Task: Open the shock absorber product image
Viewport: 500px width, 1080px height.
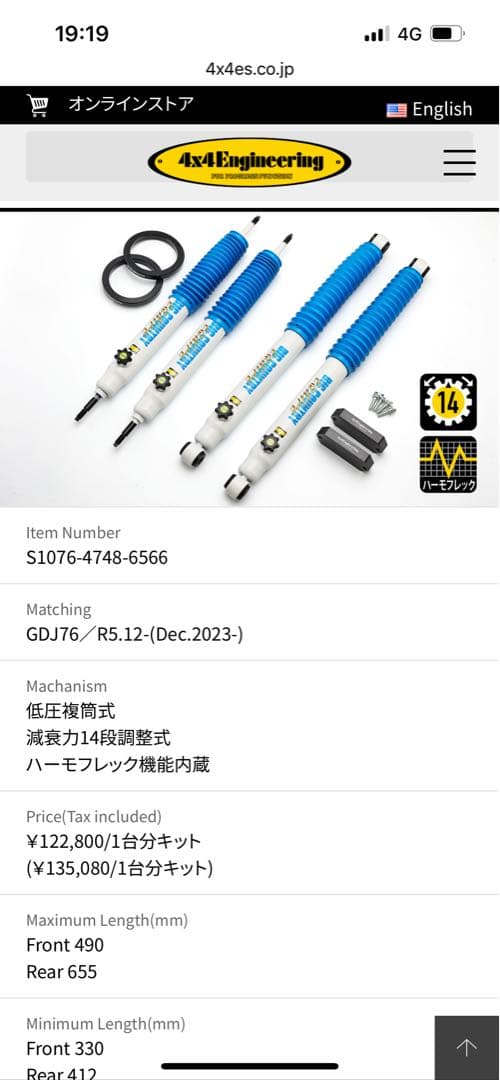Action: [x=250, y=359]
